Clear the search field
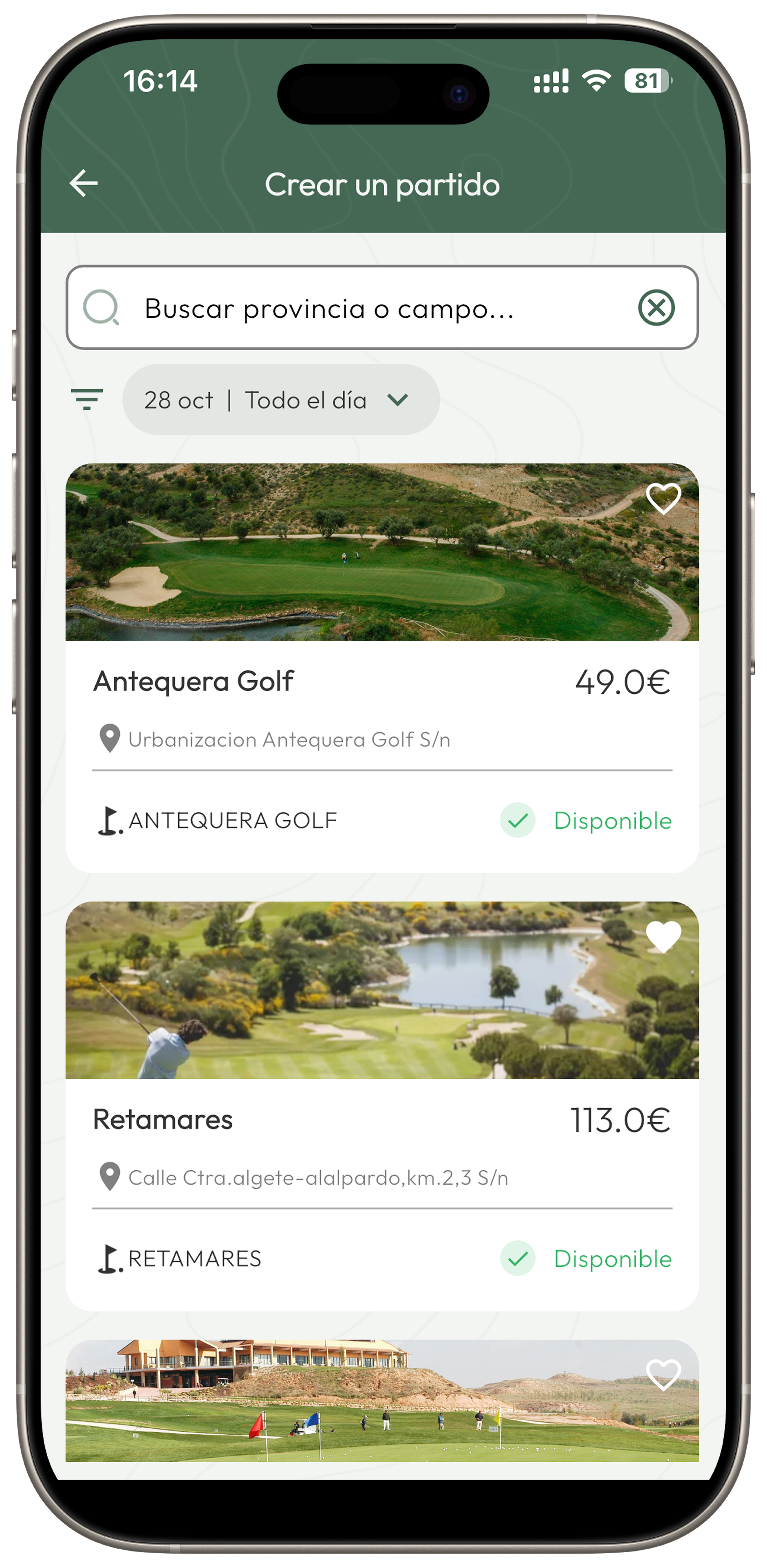The height and width of the screenshot is (1568, 767). coord(656,308)
